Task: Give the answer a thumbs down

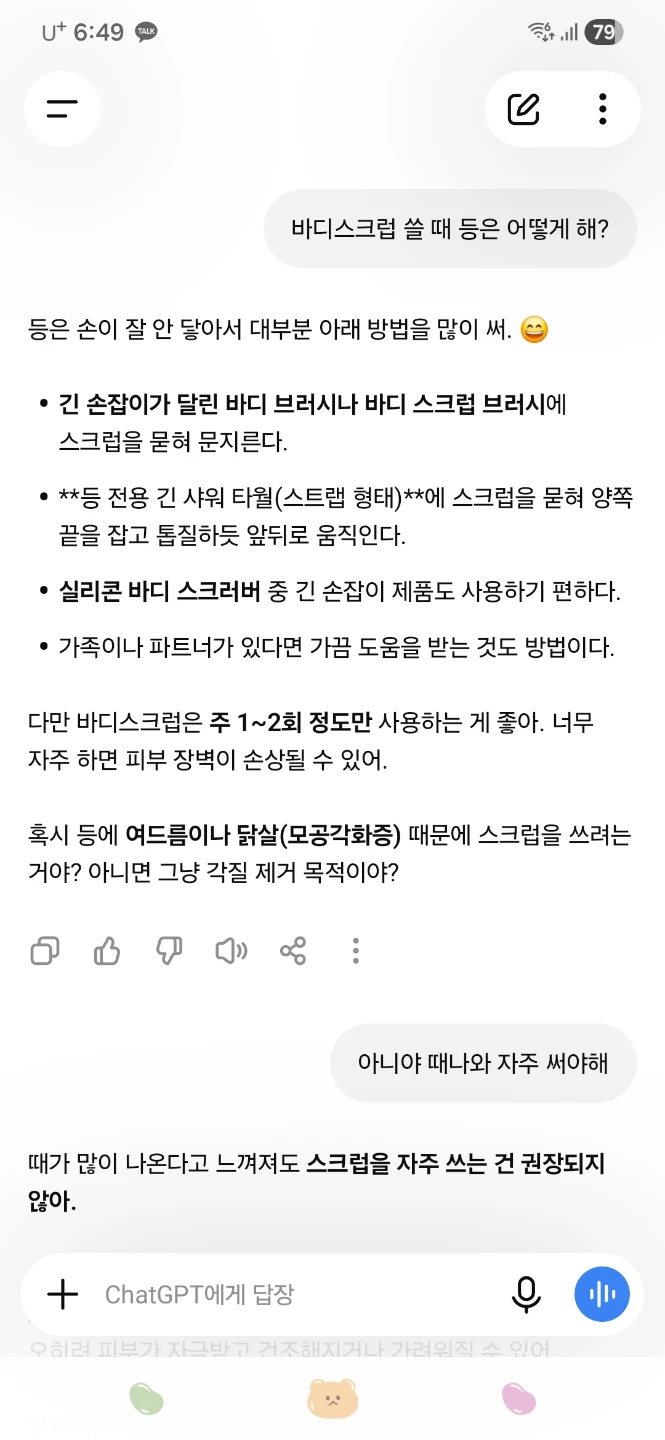Action: (169, 950)
